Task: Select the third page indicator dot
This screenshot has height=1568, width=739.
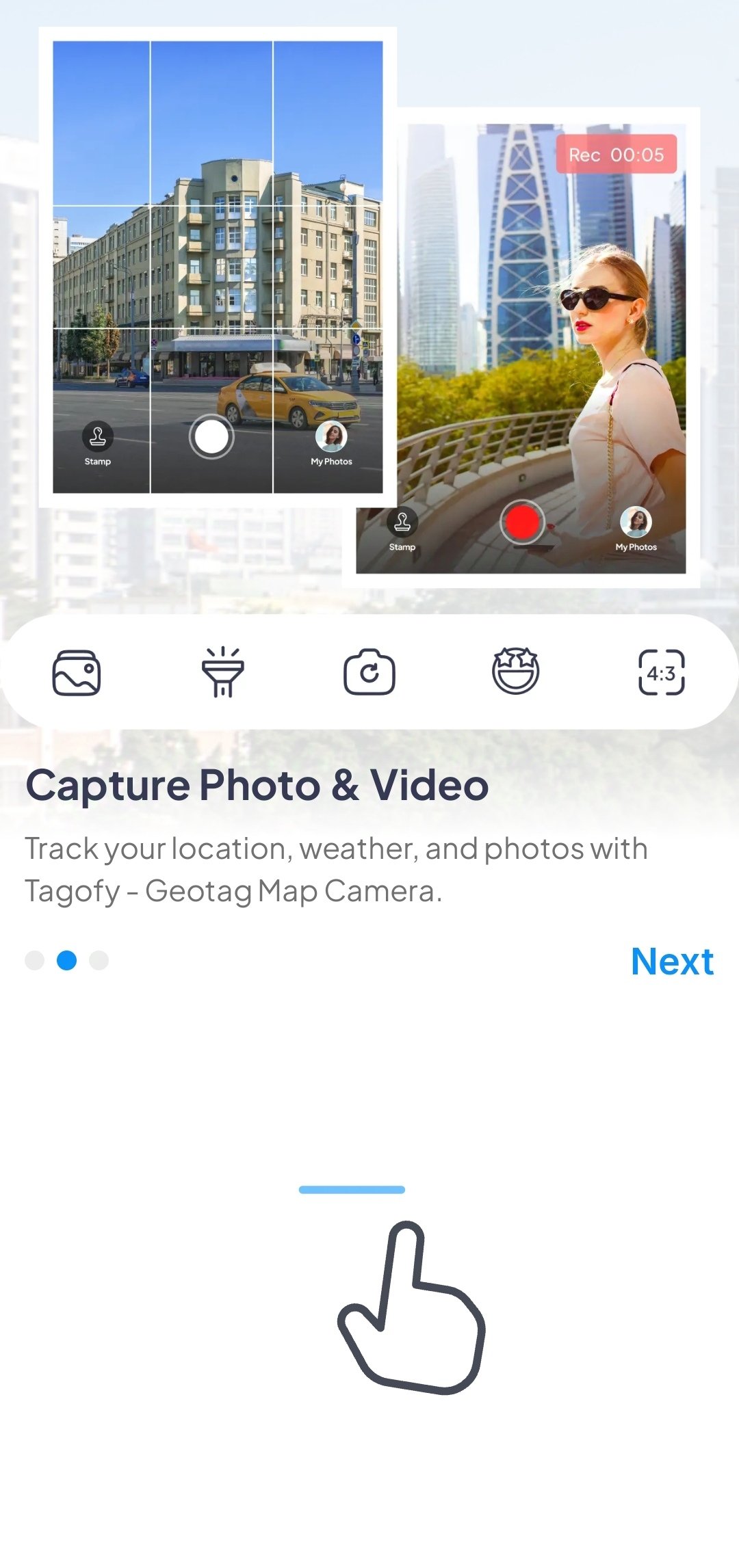Action: click(x=99, y=961)
